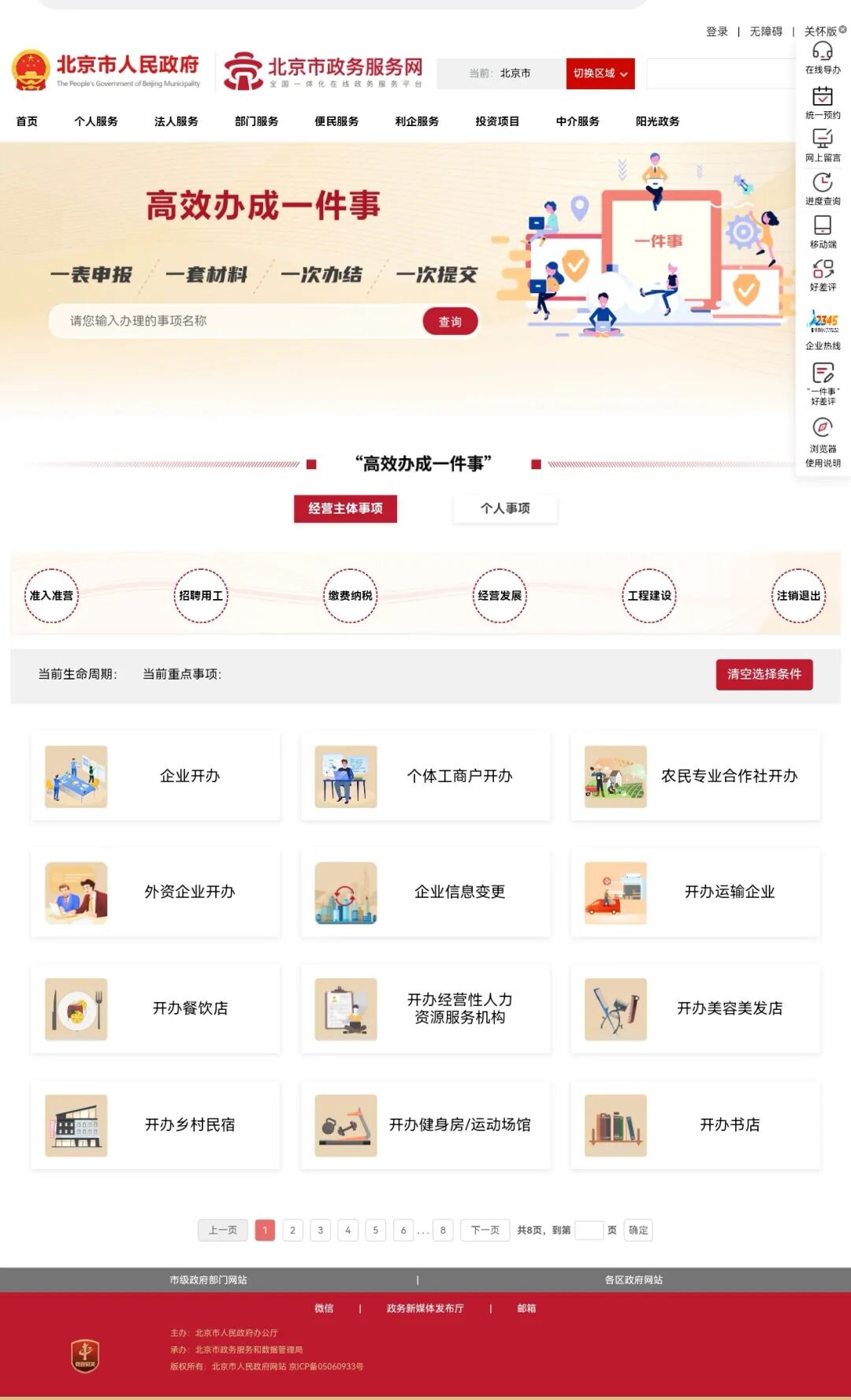This screenshot has height=1400, width=851.
Task: Open 在线导办 in the side toolbar
Action: (x=823, y=58)
